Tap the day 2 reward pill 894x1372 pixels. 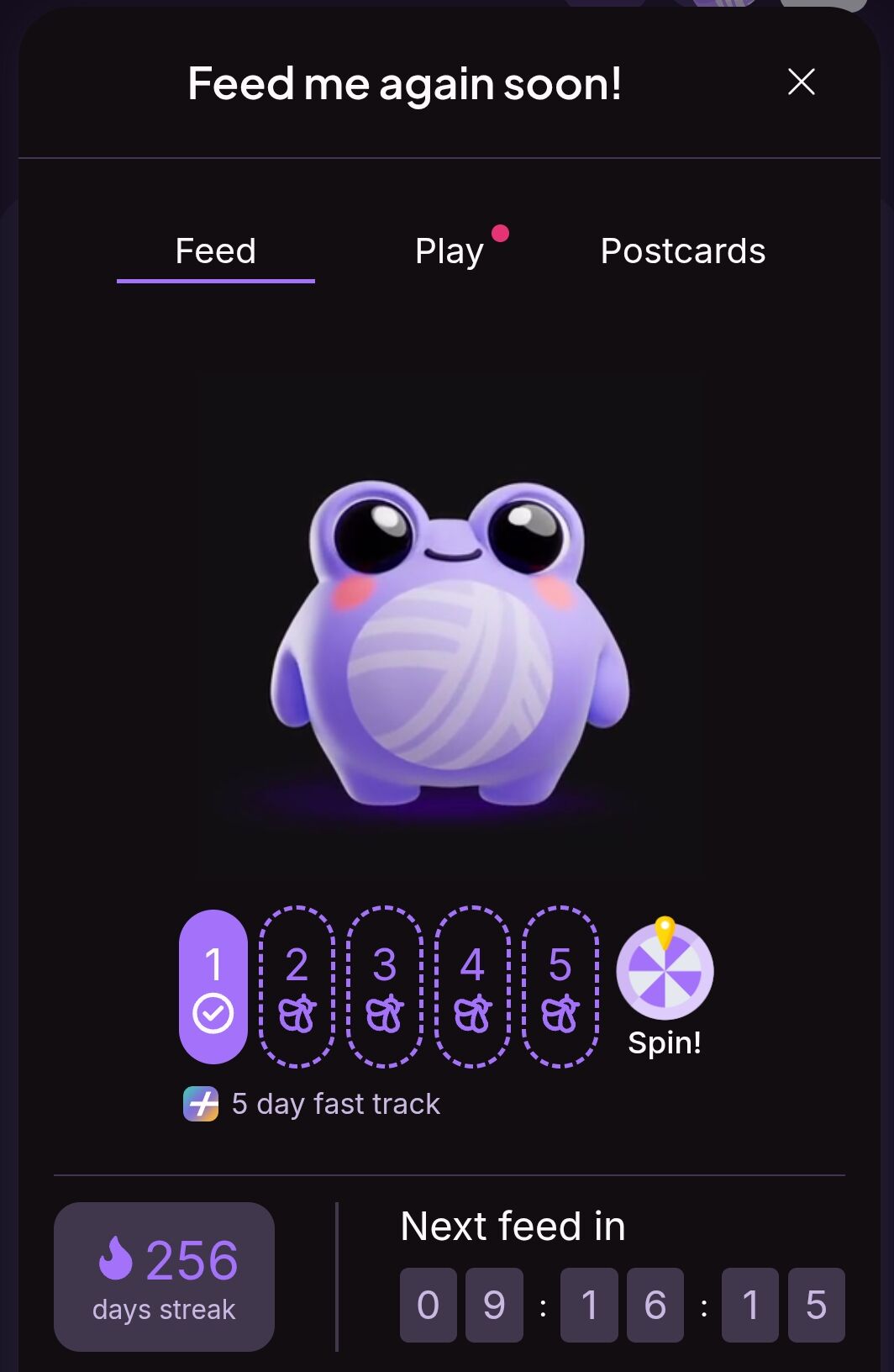[x=297, y=986]
